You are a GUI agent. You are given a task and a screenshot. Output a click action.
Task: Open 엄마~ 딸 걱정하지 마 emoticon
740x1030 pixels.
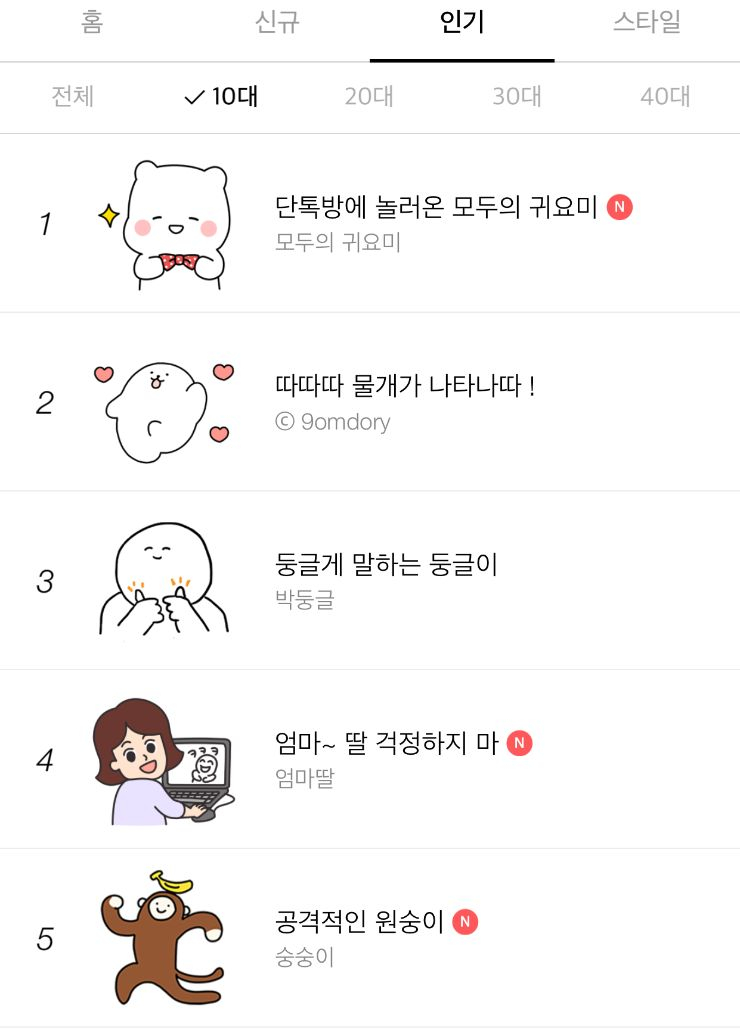(386, 744)
